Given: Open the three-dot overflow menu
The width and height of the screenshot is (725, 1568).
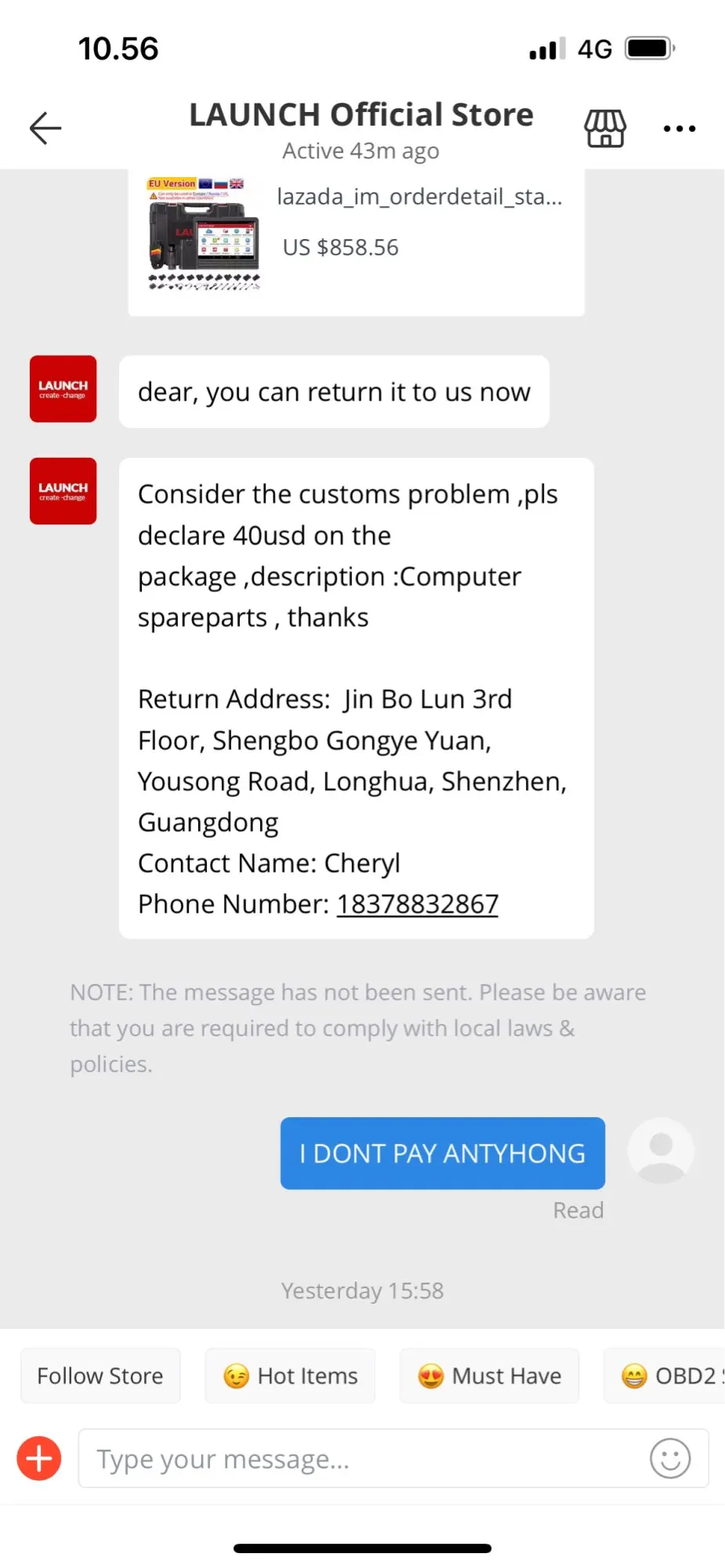Looking at the screenshot, I should 679,129.
